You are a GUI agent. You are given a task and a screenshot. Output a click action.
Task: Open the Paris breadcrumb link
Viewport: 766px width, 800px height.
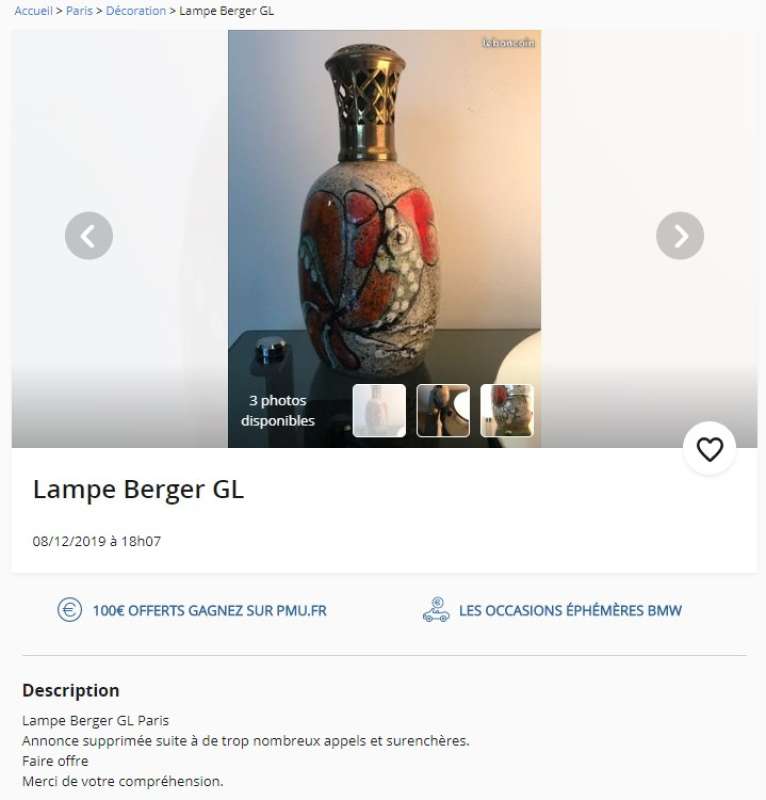(x=79, y=11)
